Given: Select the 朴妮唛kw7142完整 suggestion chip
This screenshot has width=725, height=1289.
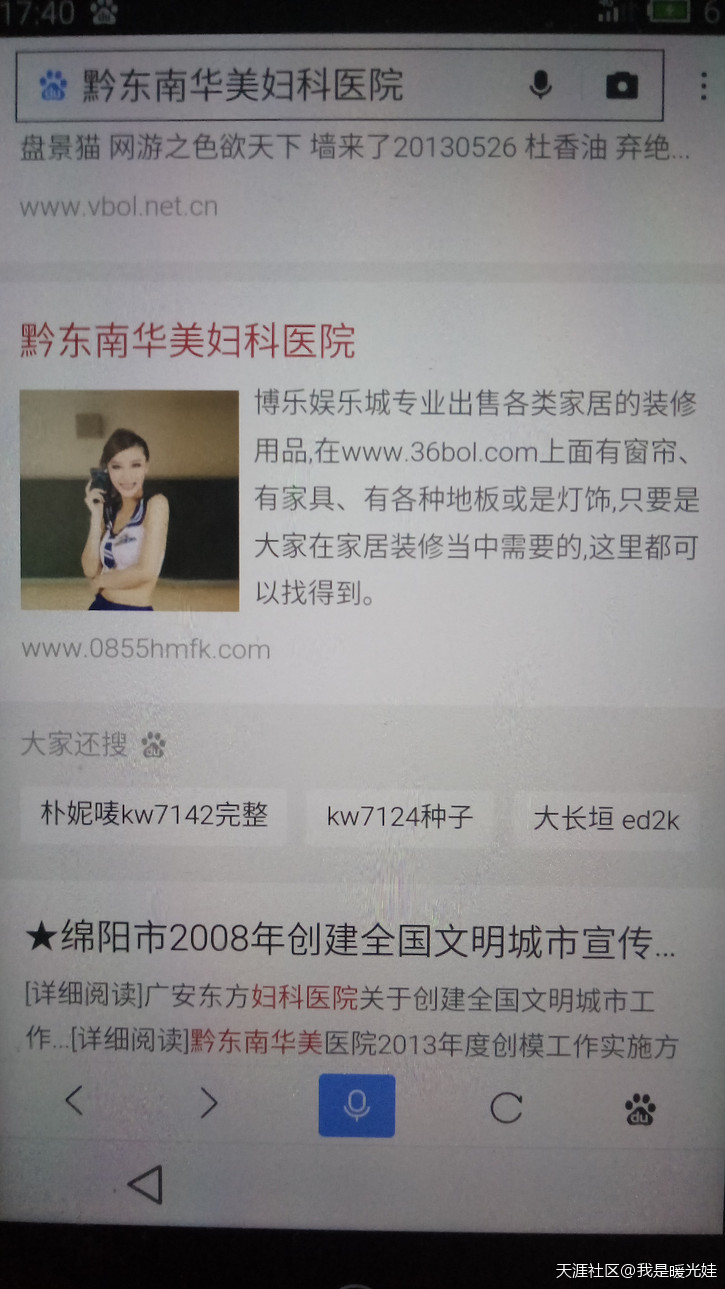Looking at the screenshot, I should point(154,815).
